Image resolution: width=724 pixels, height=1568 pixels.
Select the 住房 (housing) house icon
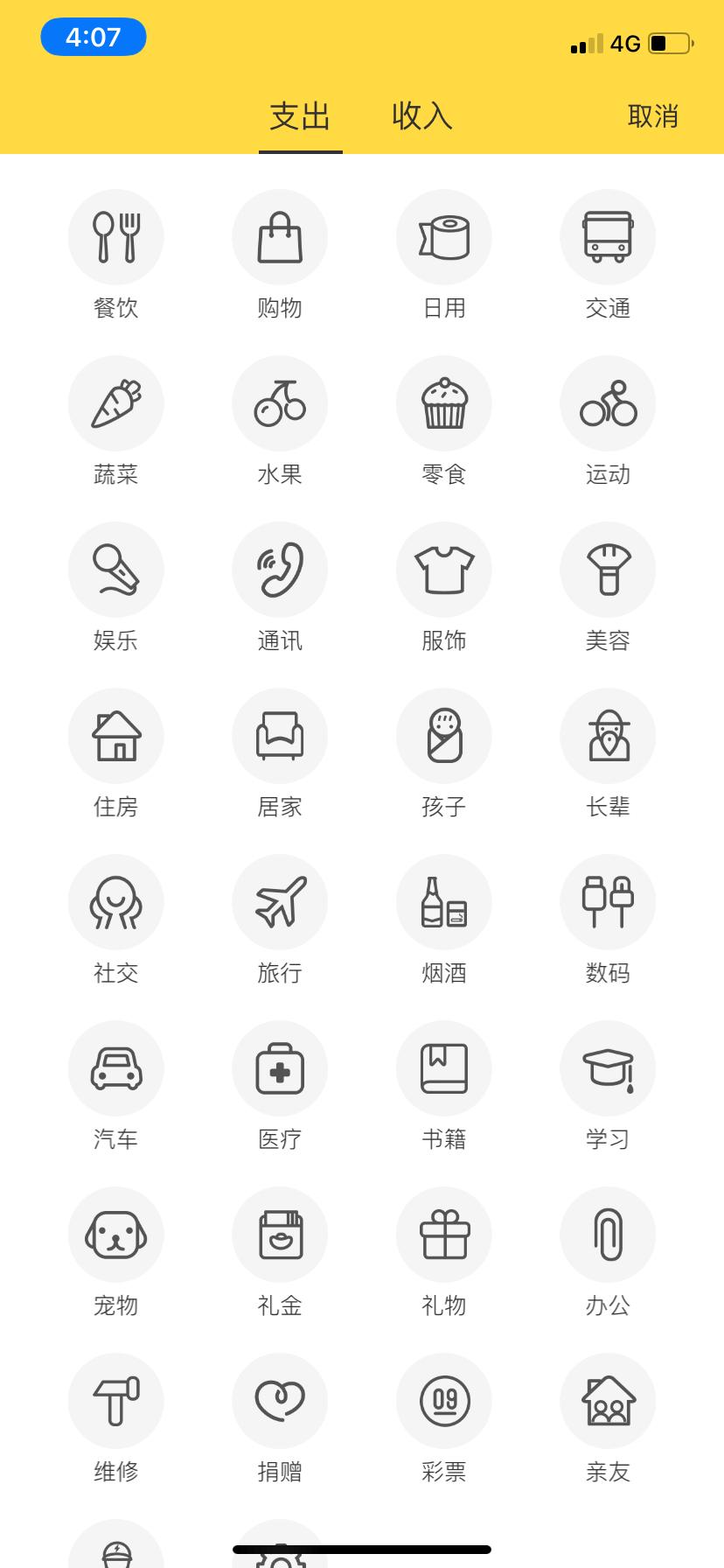tap(115, 736)
